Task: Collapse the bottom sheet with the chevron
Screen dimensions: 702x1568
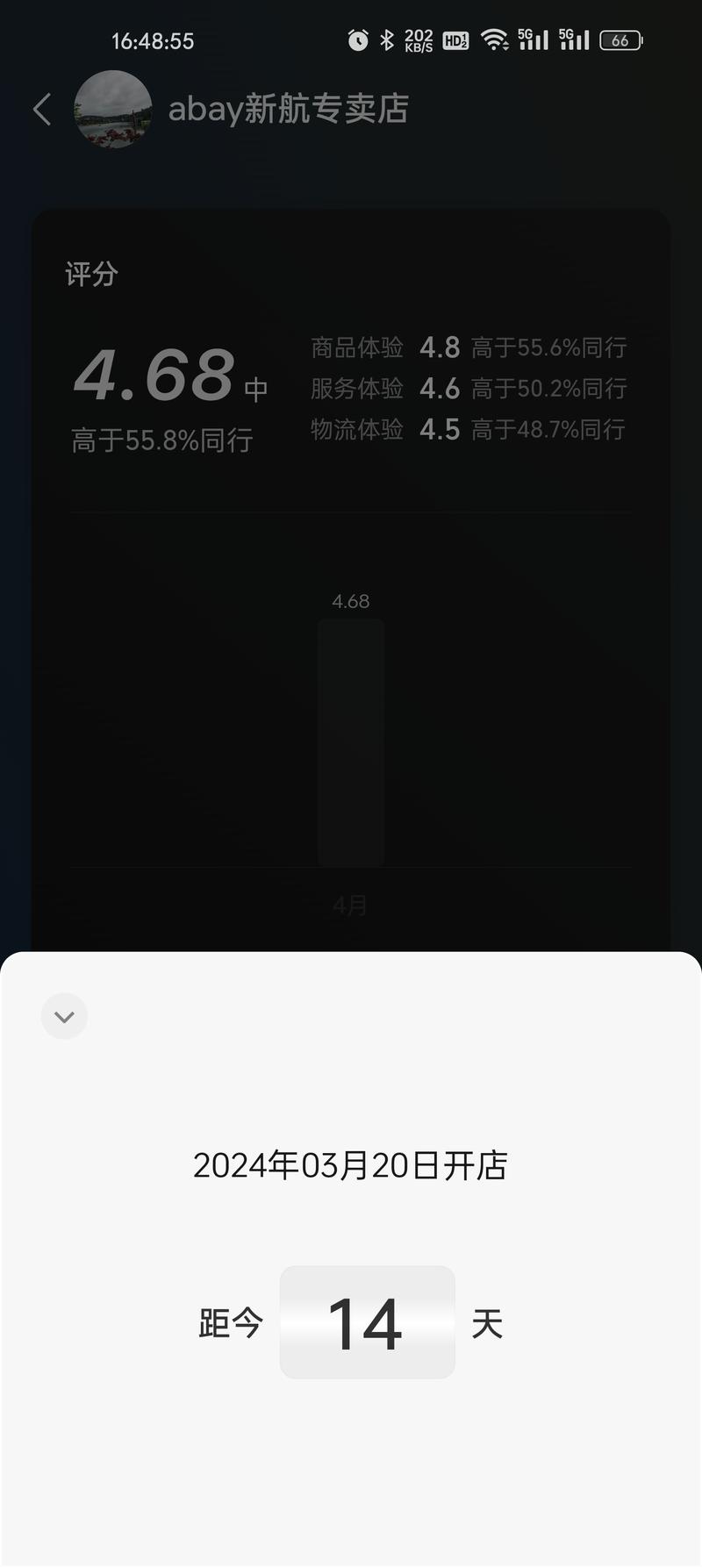Action: pyautogui.click(x=64, y=1016)
